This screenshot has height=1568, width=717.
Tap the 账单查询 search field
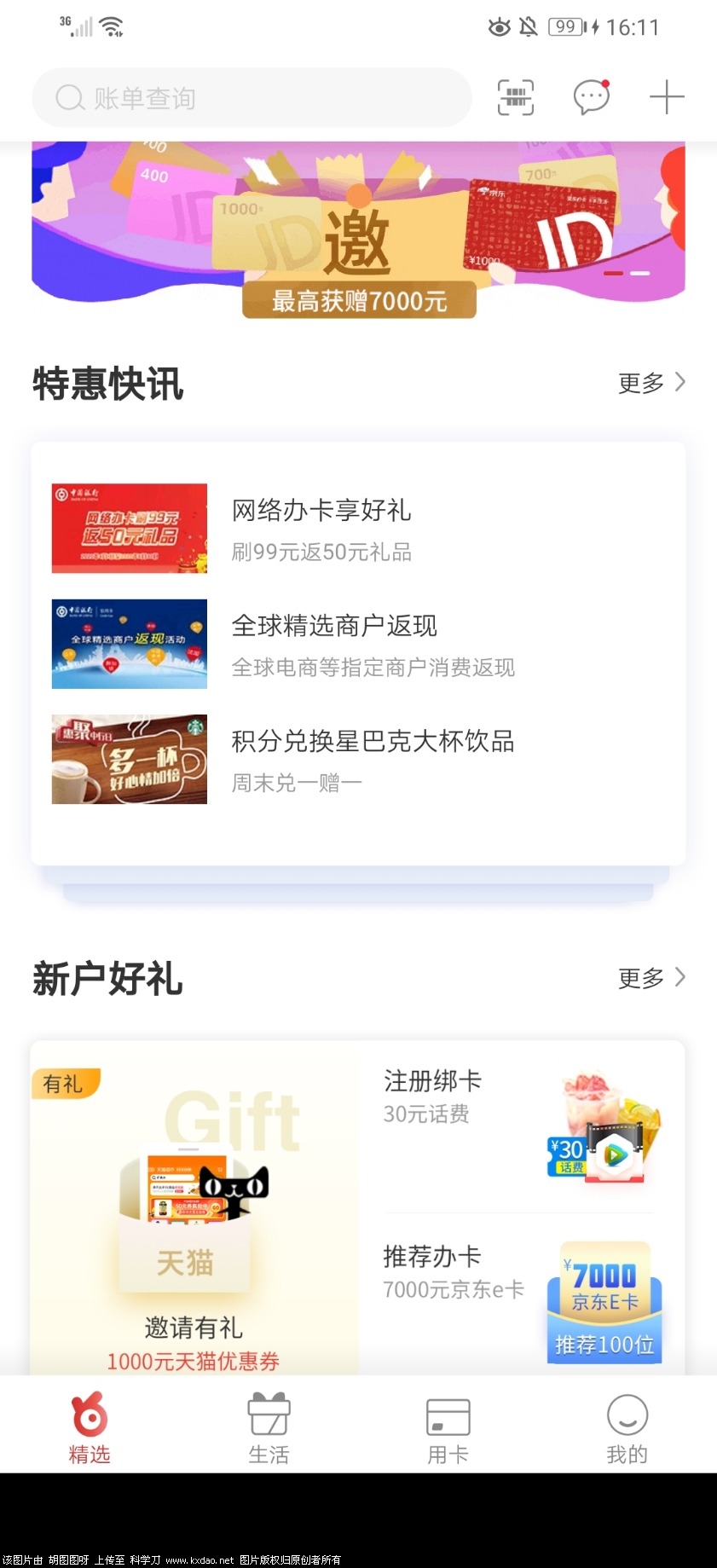(x=252, y=97)
